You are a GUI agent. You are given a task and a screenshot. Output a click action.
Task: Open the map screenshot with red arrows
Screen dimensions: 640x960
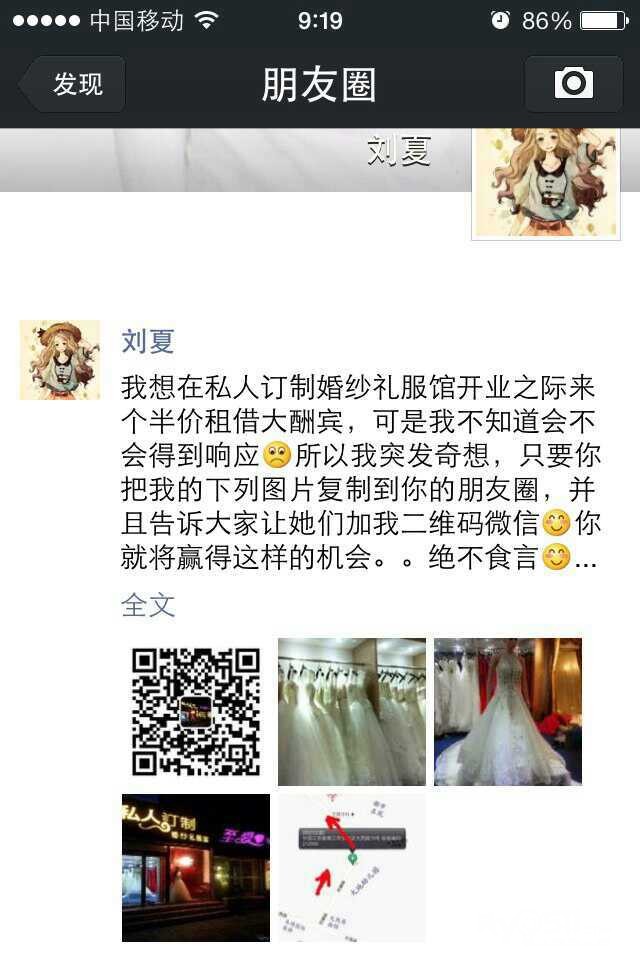(x=351, y=867)
